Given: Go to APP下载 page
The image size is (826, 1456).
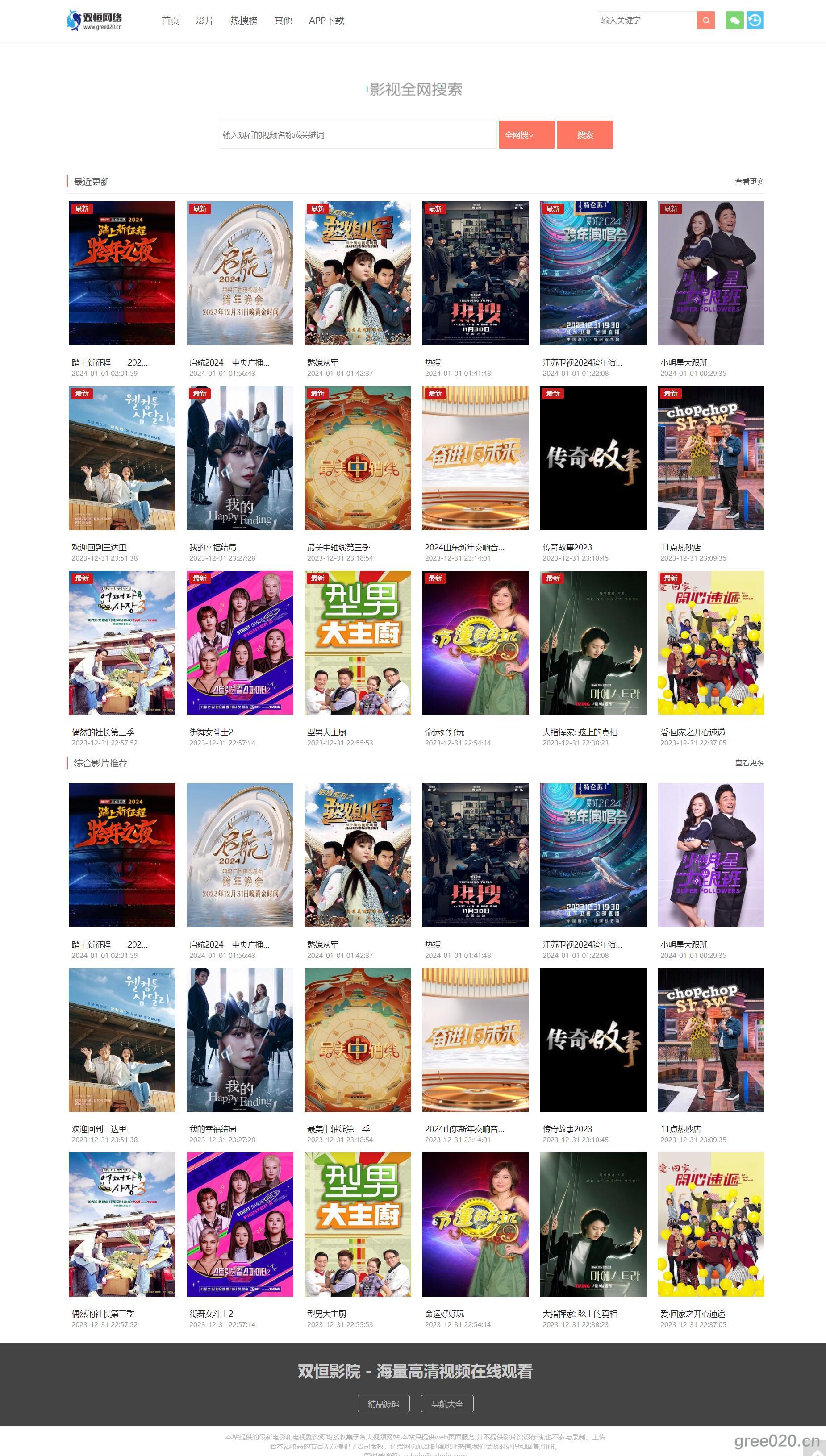Looking at the screenshot, I should [326, 21].
